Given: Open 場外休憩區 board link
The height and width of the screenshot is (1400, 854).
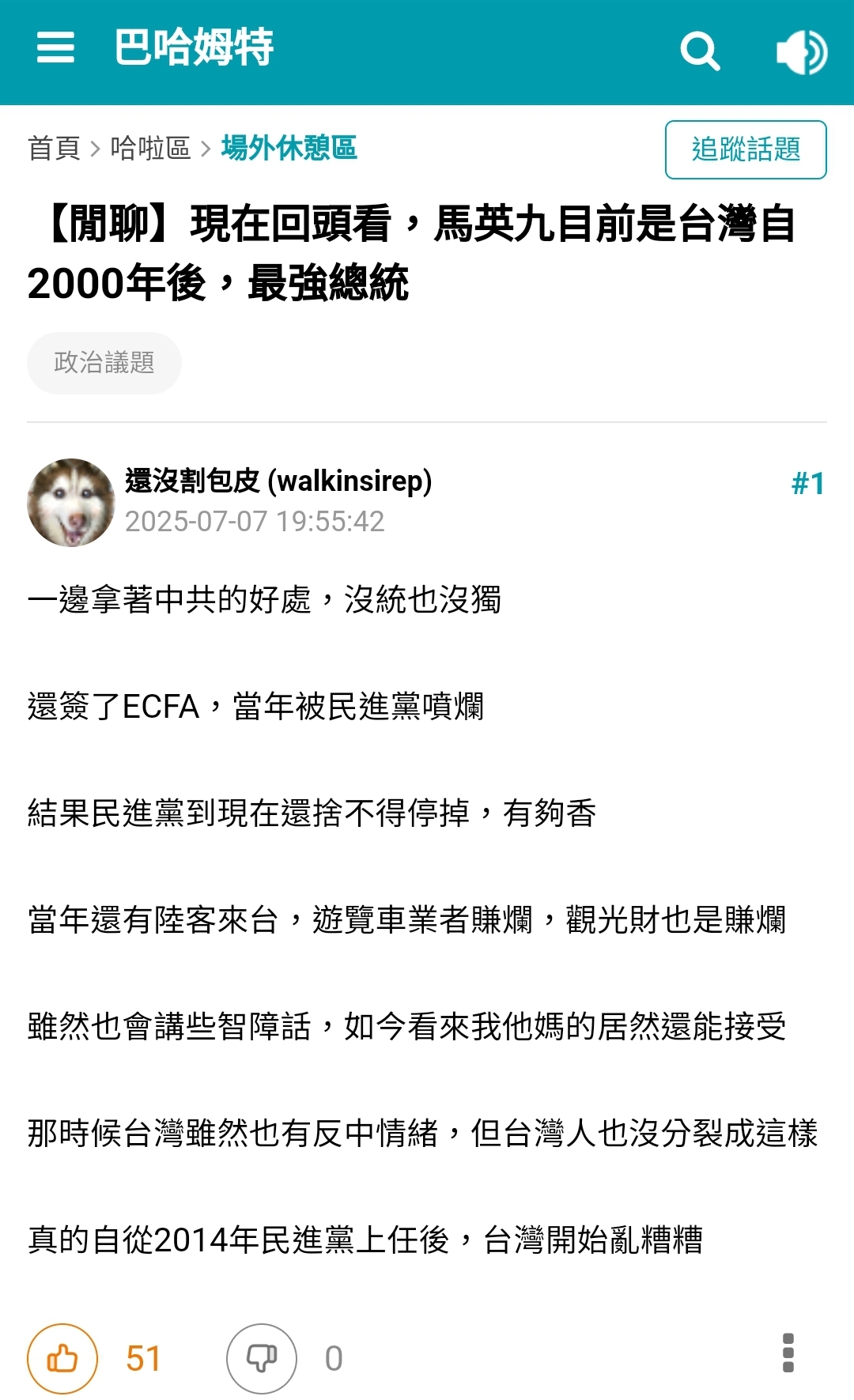Looking at the screenshot, I should [x=289, y=148].
